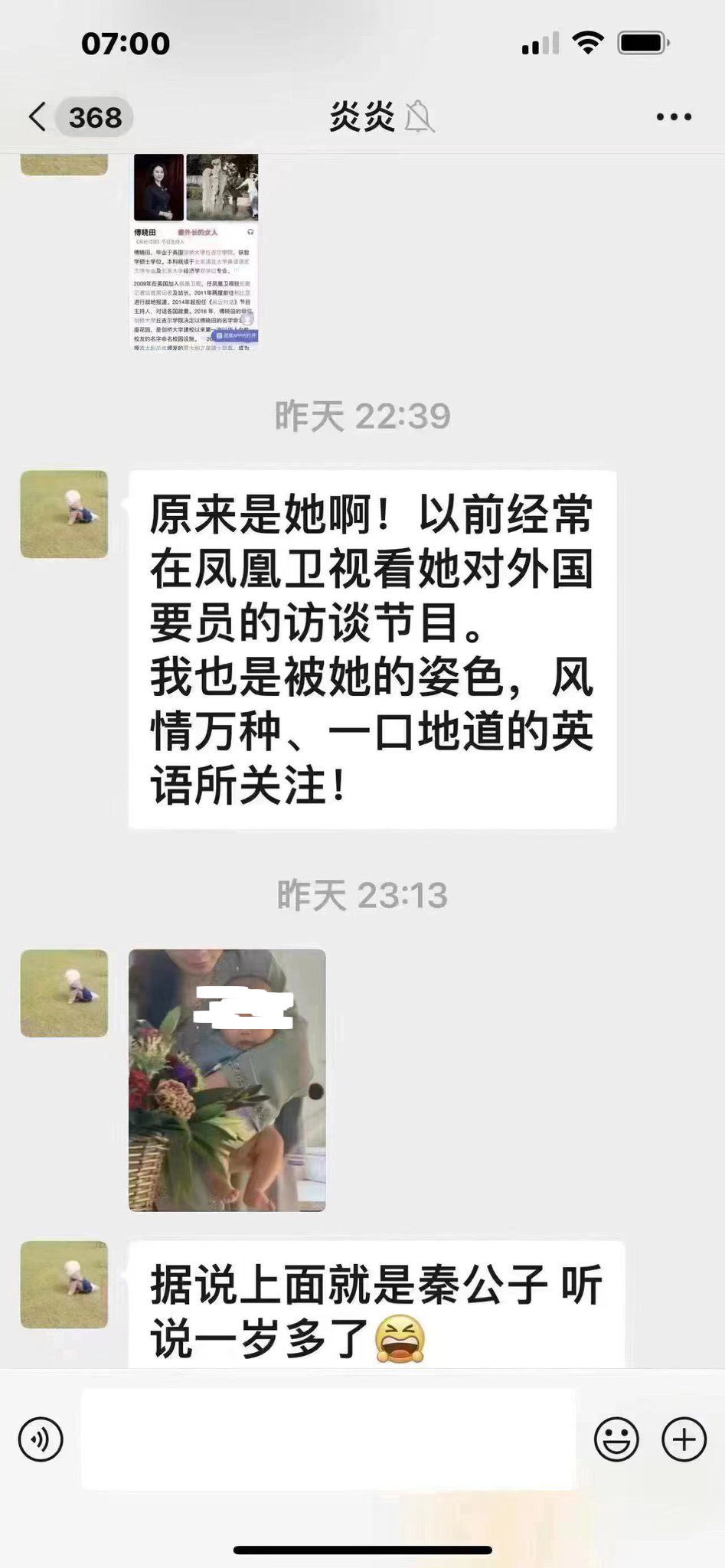Viewport: 725px width, 1568px height.
Task: Open the plus attachments menu
Action: (683, 1439)
